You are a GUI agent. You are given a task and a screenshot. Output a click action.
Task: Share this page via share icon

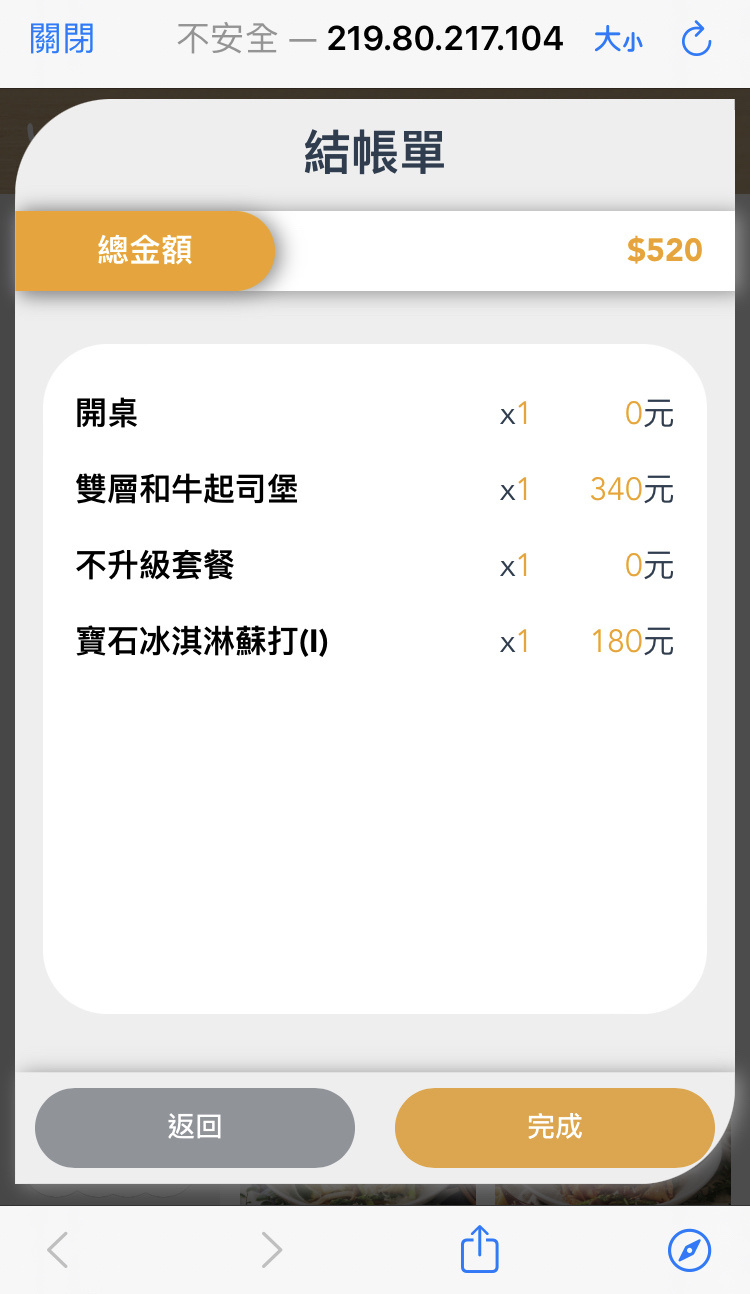[x=480, y=1250]
